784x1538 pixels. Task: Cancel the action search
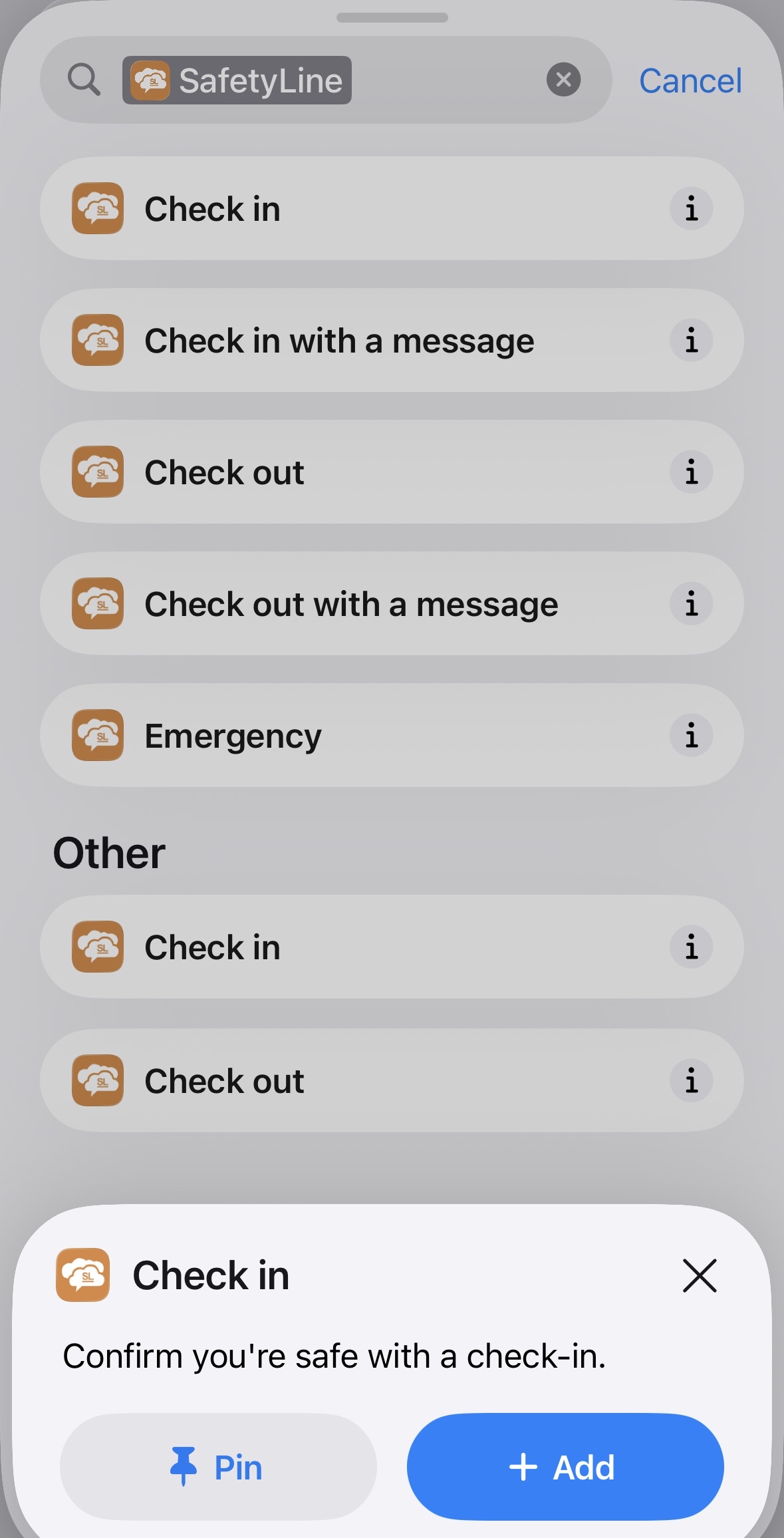click(x=690, y=81)
